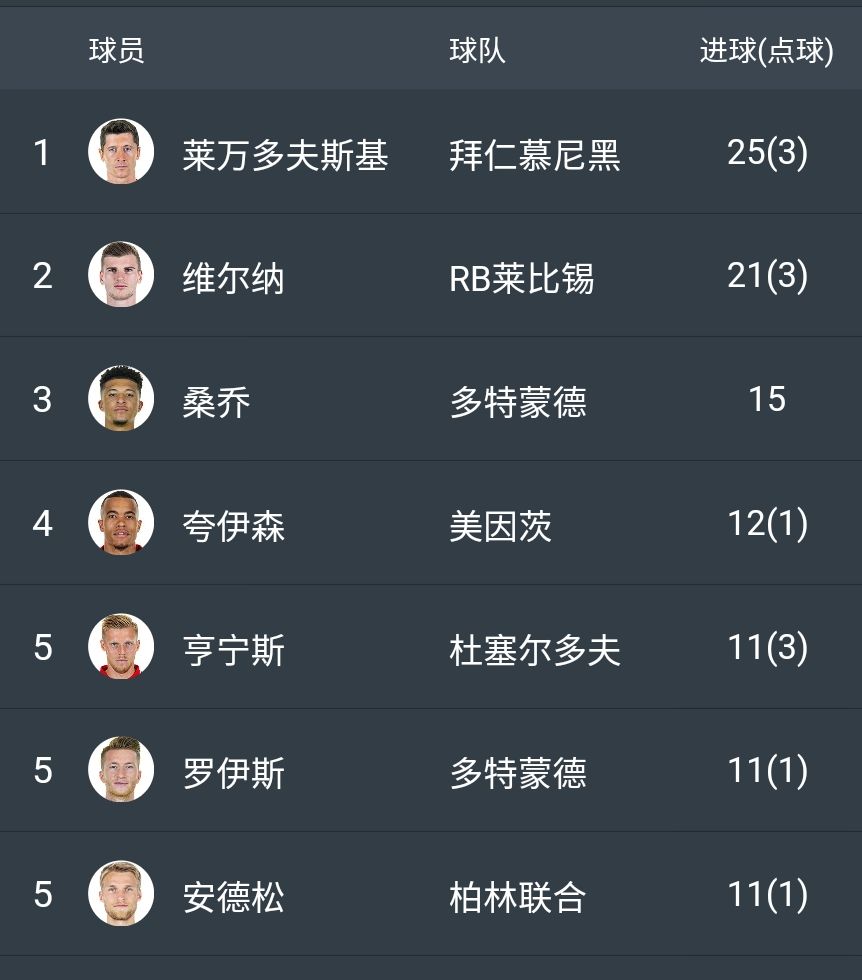862x980 pixels.
Task: Open 莱万多夫斯基 player name link
Action: pyautogui.click(x=288, y=153)
